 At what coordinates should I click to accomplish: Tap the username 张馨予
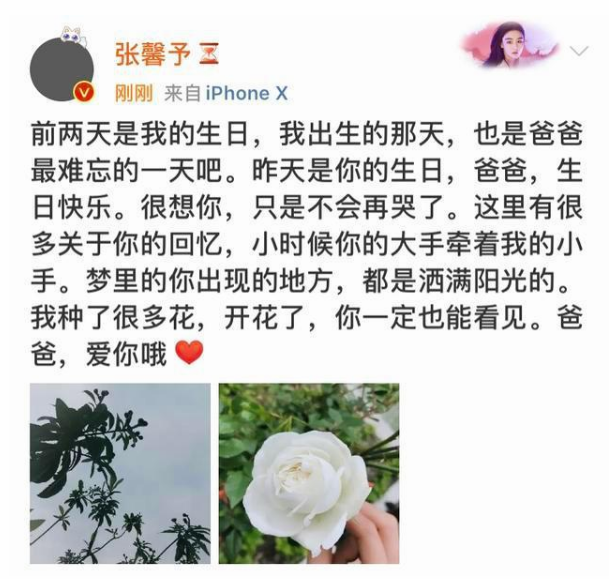pos(153,54)
